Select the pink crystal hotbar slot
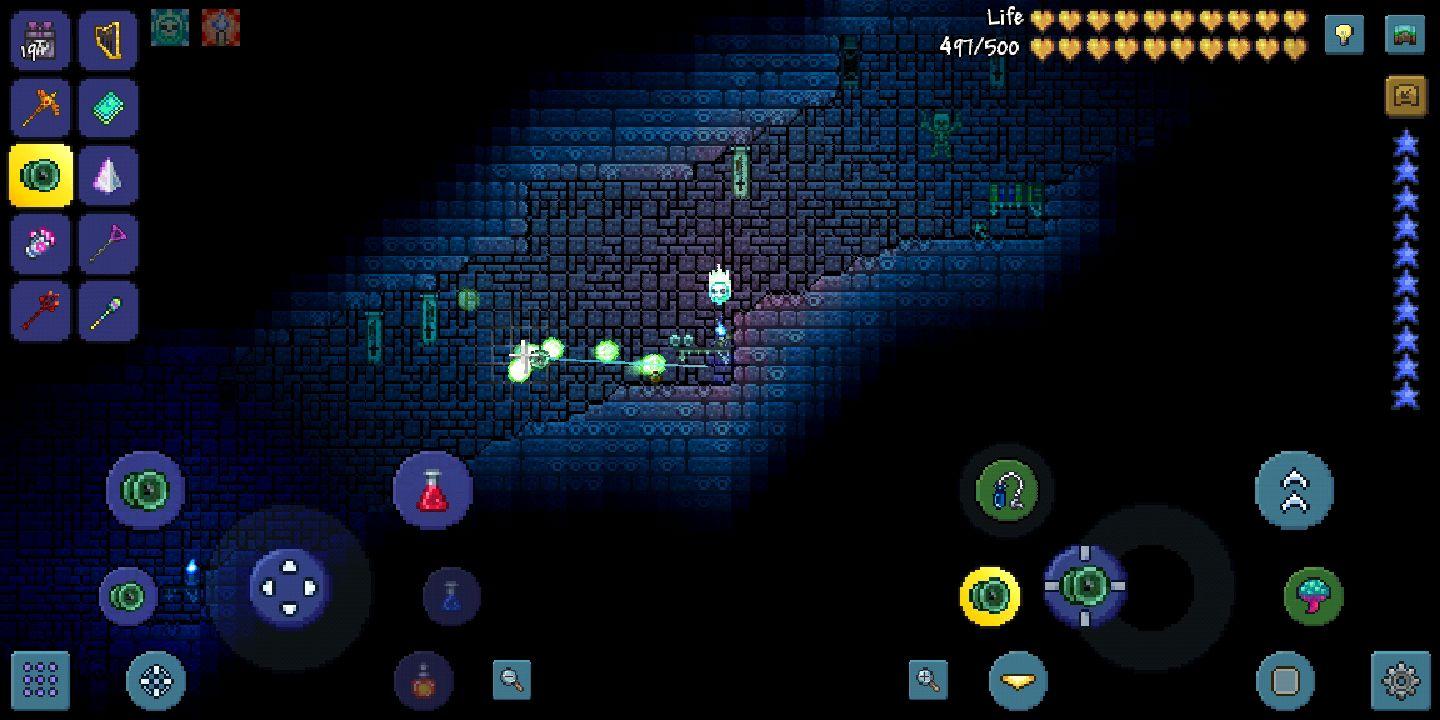Screen dimensions: 1440x720 108,176
